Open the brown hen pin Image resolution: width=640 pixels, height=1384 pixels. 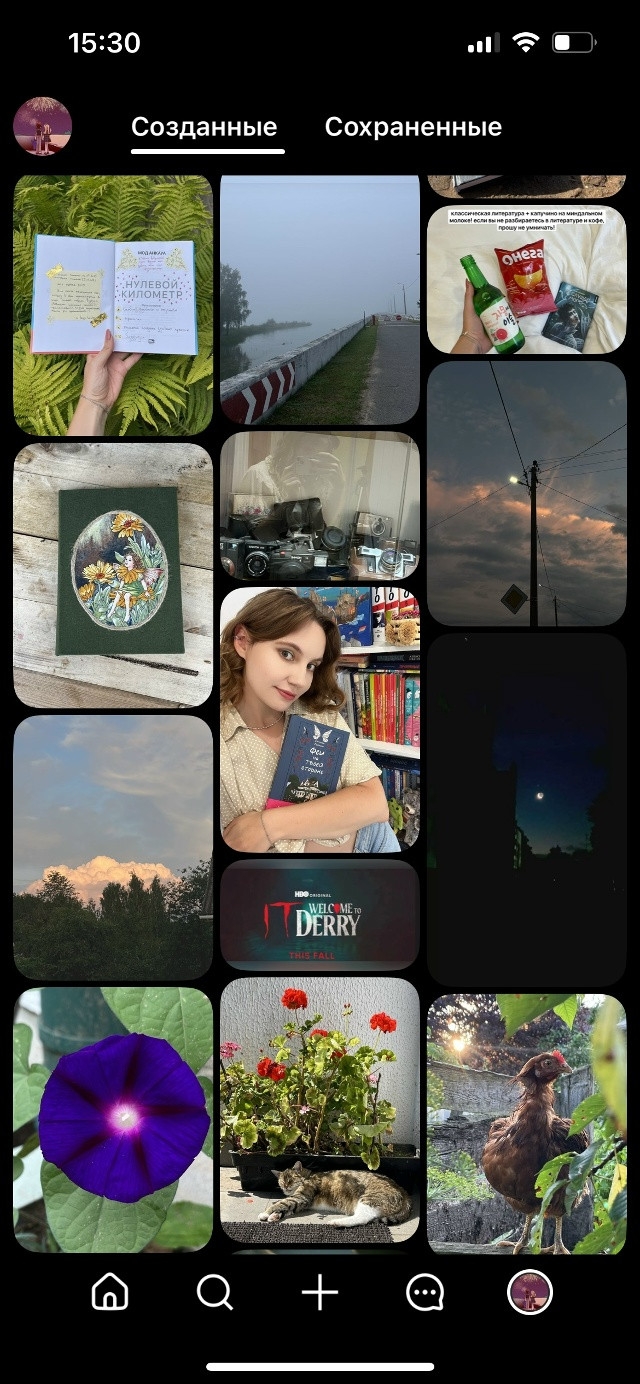[527, 1124]
